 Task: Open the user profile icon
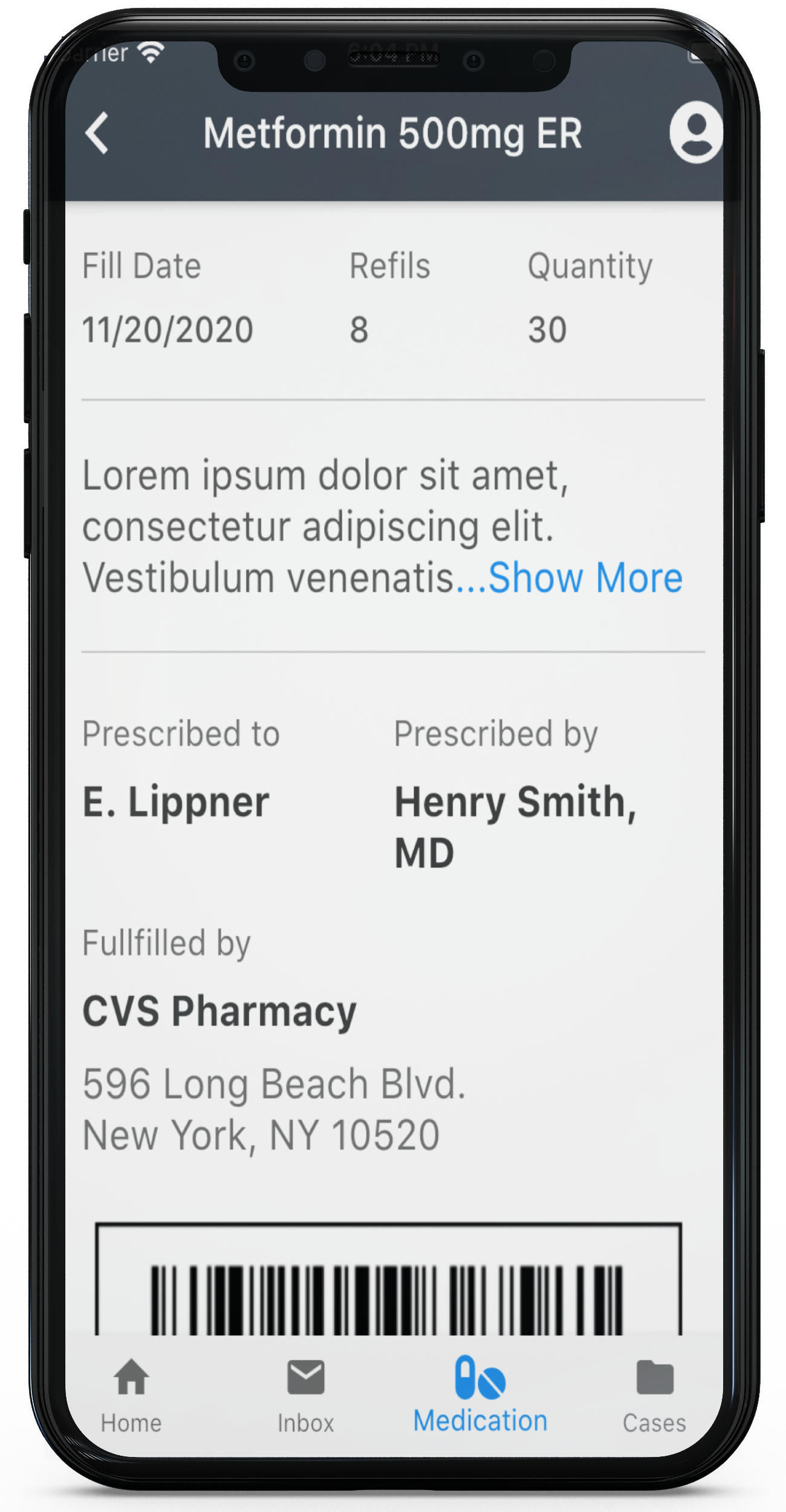695,132
